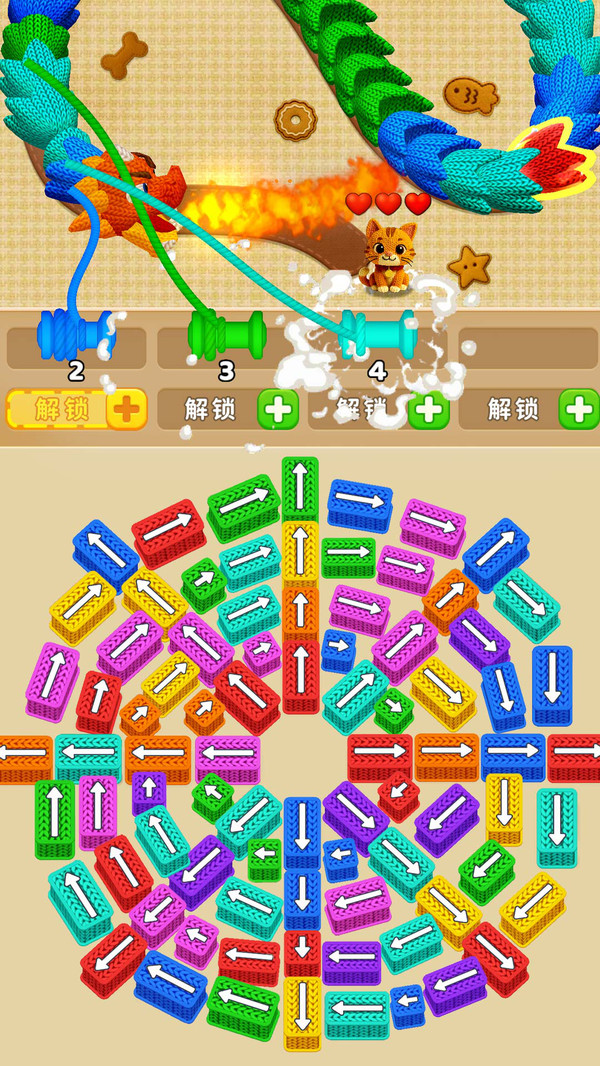
Task: Unlock the slot under the cyan spool
Action: [378, 409]
